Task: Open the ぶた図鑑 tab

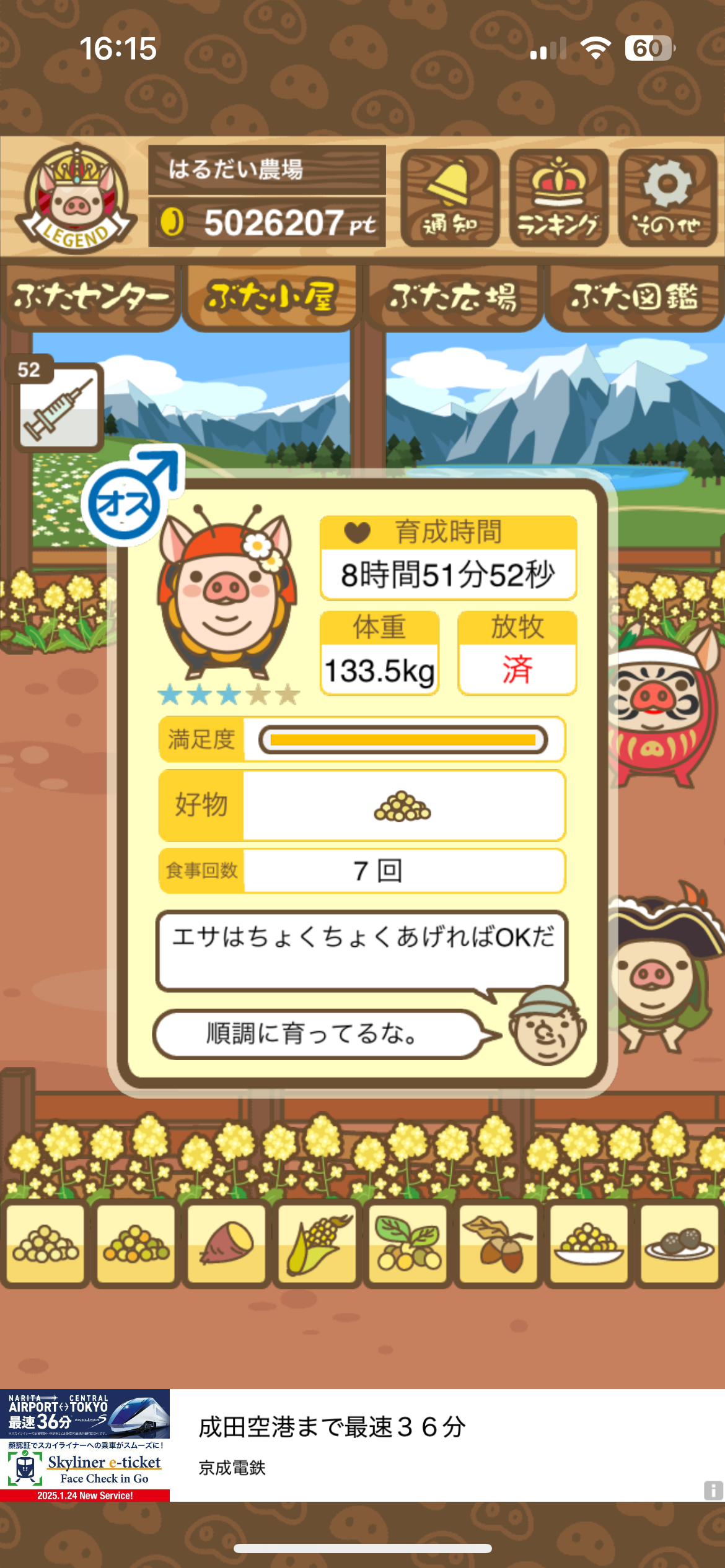Action: [x=635, y=298]
